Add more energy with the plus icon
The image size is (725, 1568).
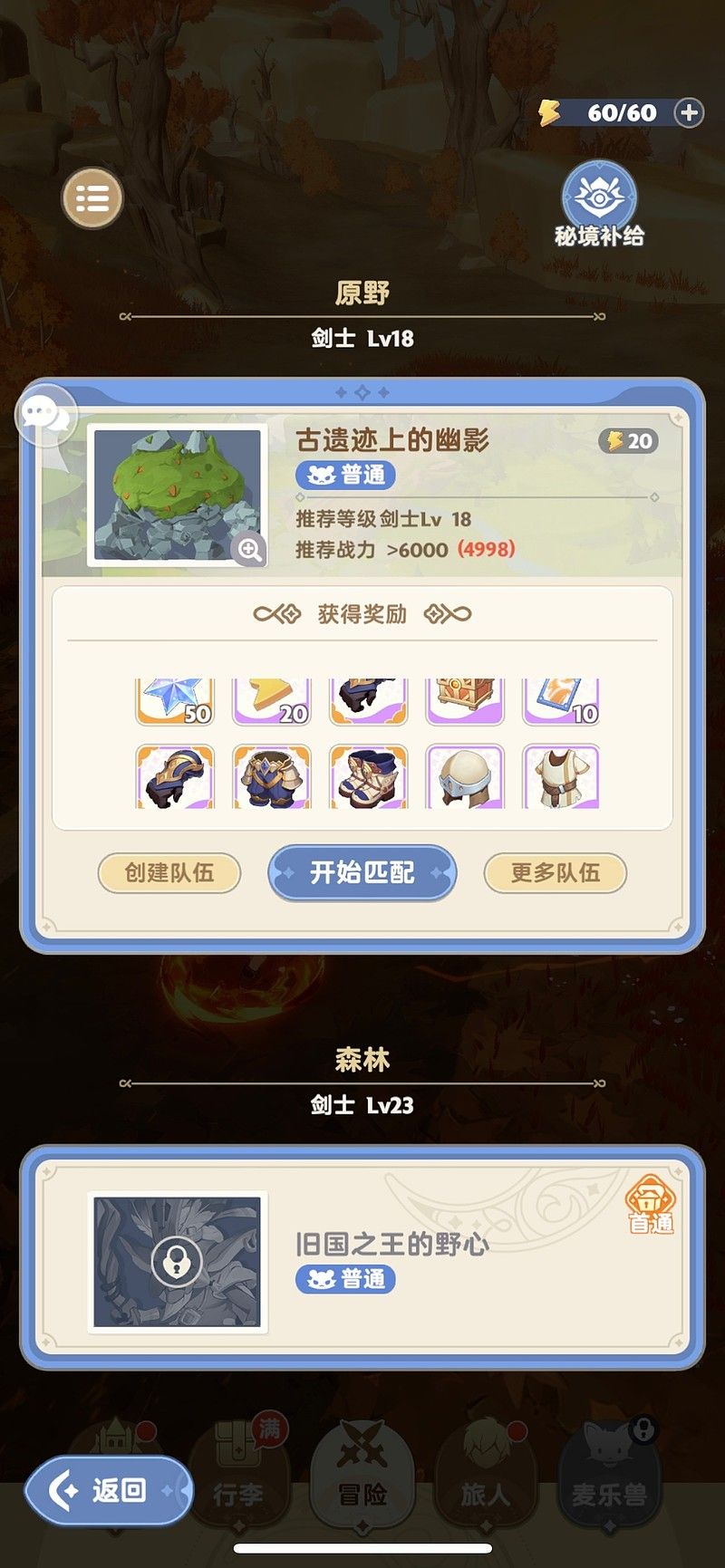(690, 112)
